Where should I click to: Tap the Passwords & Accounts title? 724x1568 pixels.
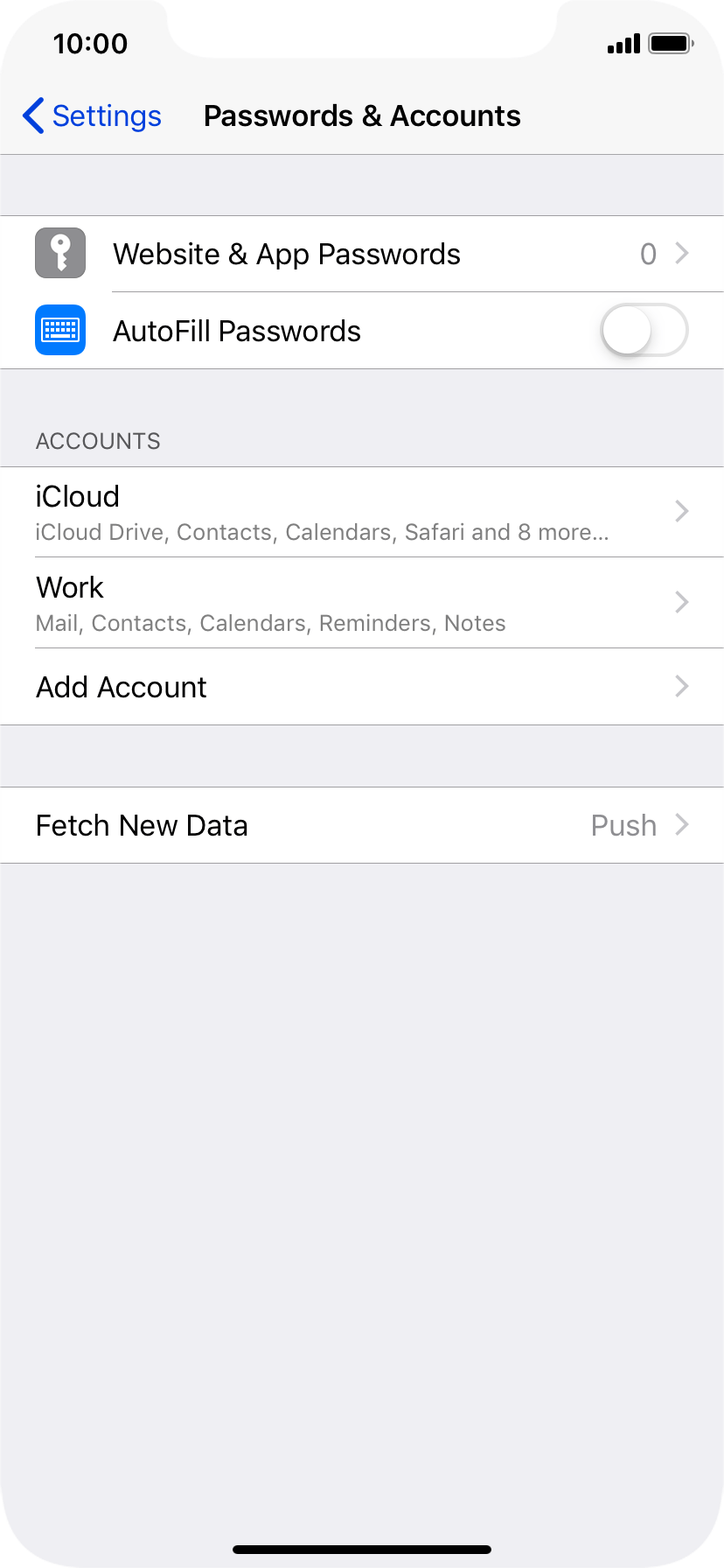pyautogui.click(x=362, y=115)
